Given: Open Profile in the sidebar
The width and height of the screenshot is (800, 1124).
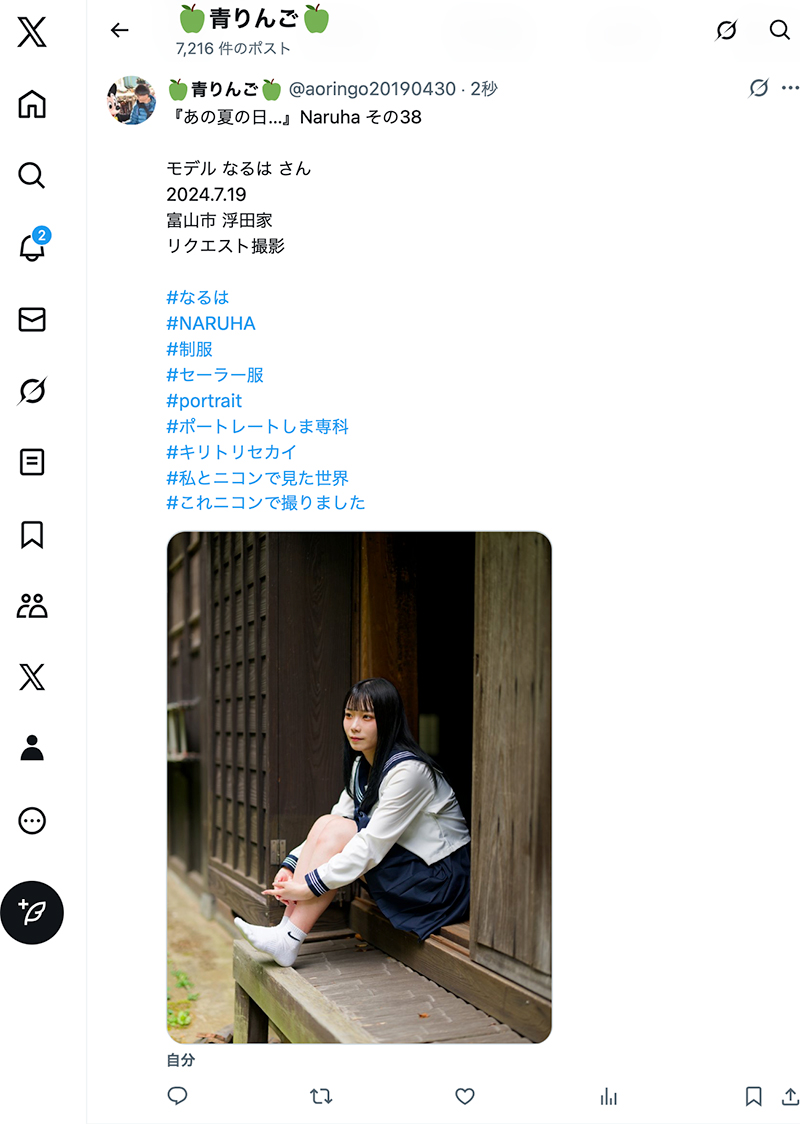Looking at the screenshot, I should pyautogui.click(x=32, y=748).
